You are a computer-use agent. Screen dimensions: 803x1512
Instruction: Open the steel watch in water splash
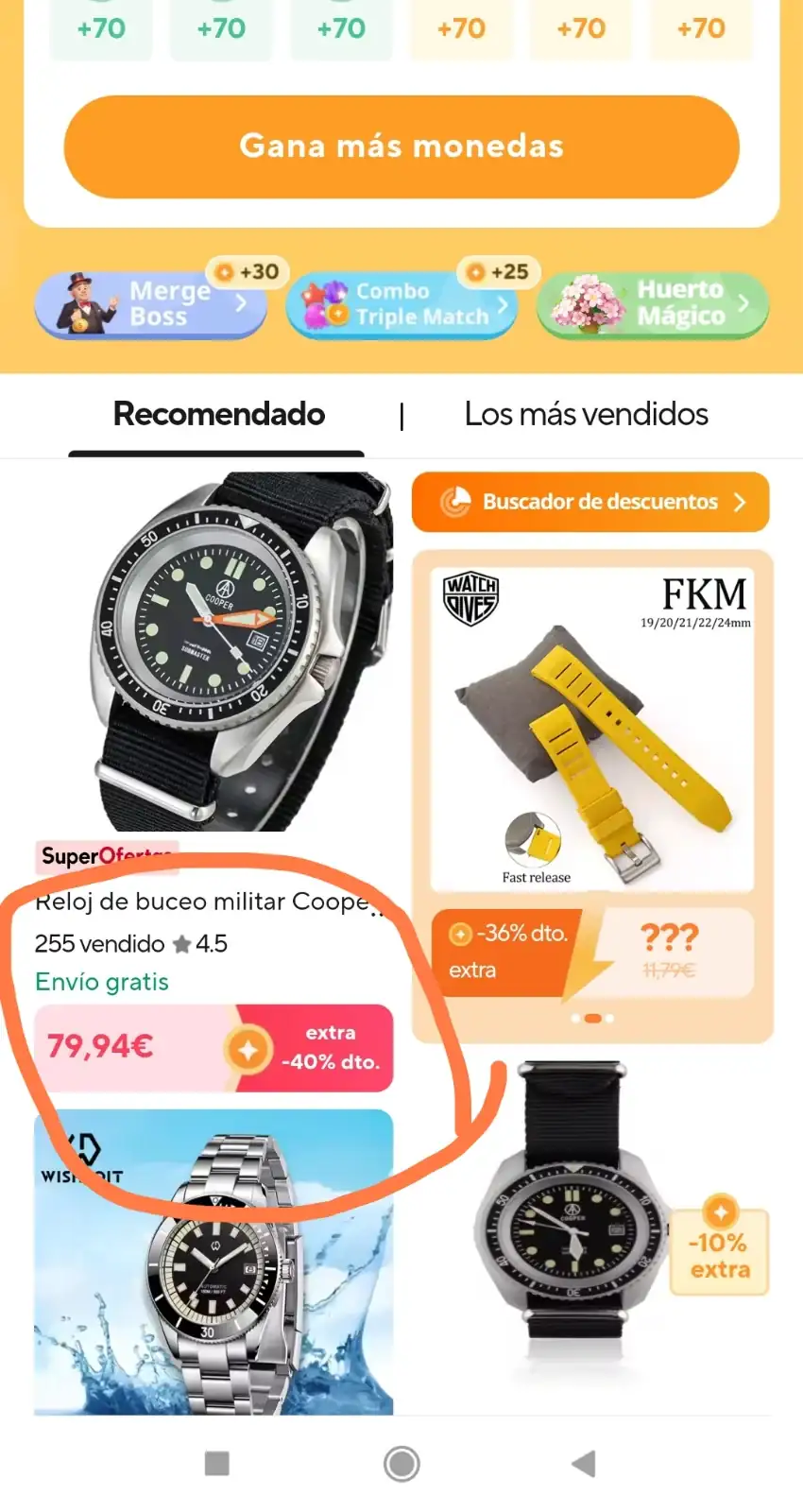(214, 1263)
